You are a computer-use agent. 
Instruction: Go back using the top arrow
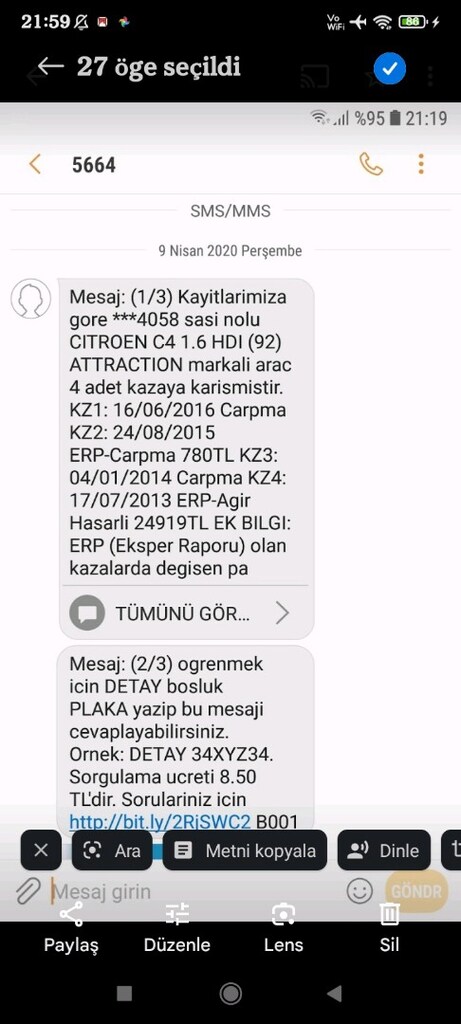point(50,67)
